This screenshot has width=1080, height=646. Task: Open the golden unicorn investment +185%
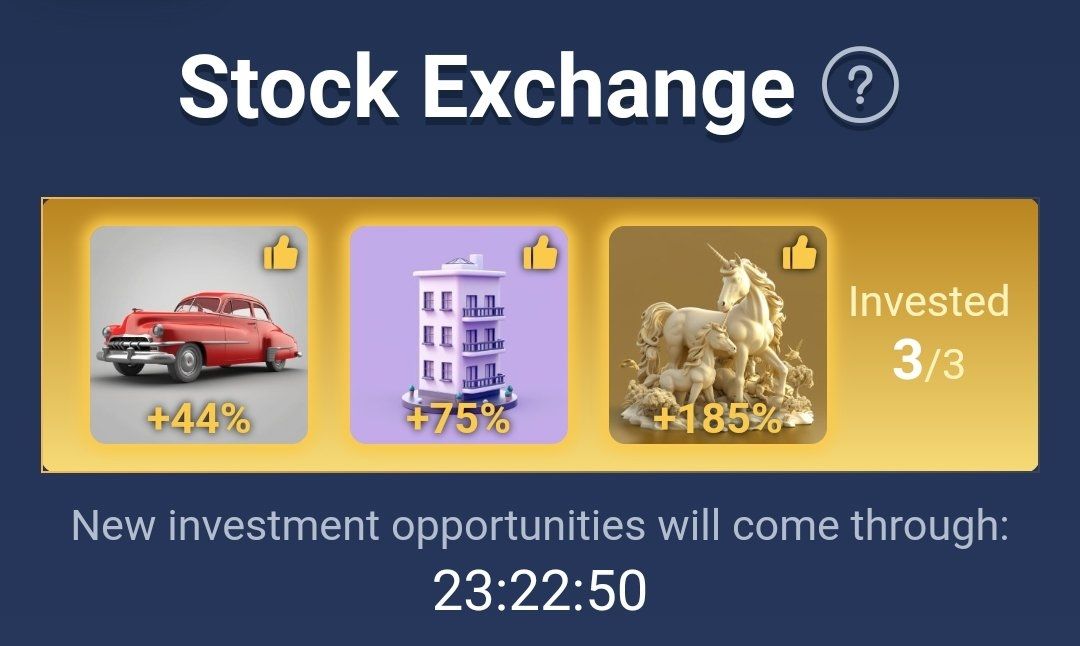click(x=718, y=335)
